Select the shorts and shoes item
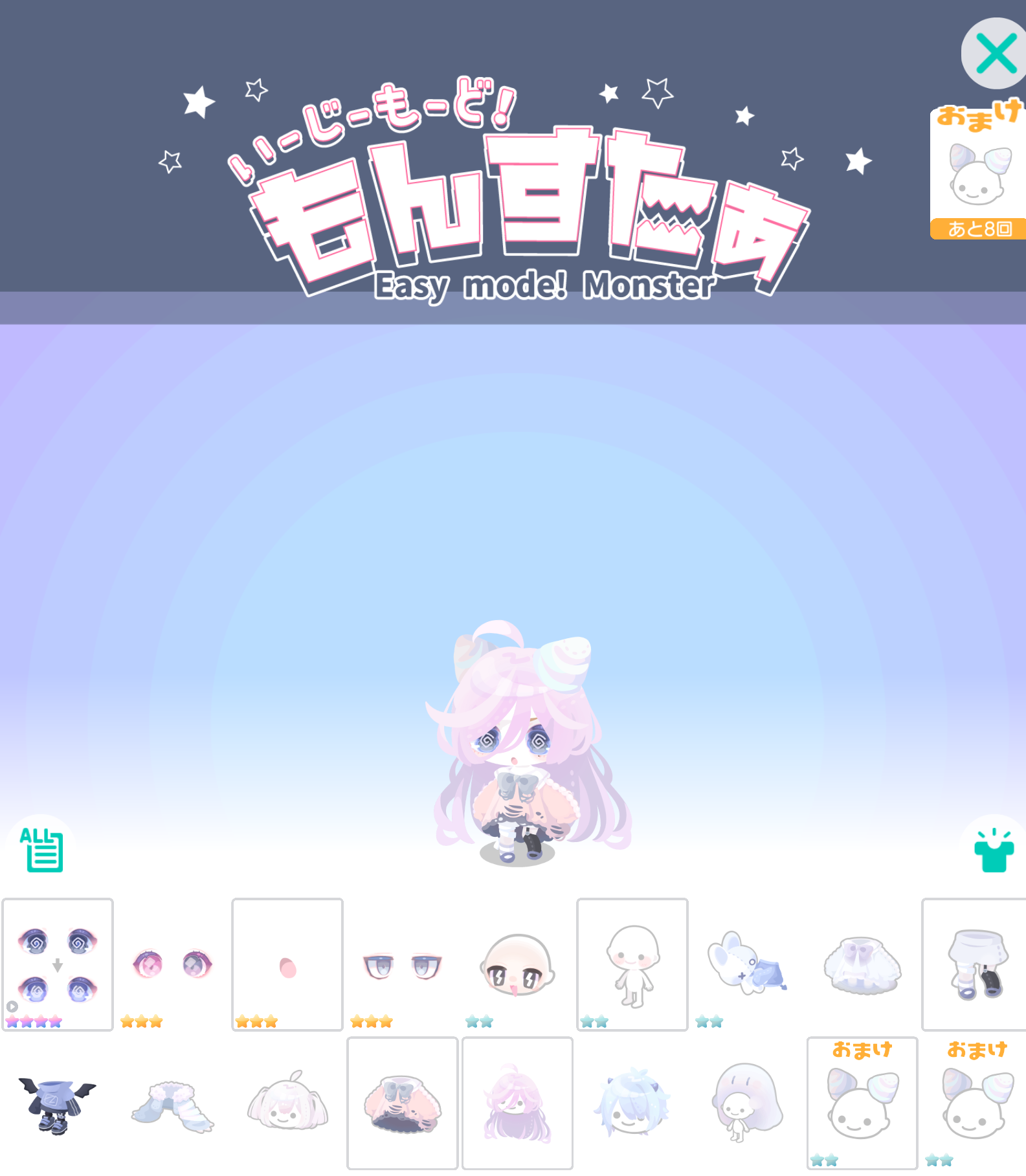 [x=976, y=964]
